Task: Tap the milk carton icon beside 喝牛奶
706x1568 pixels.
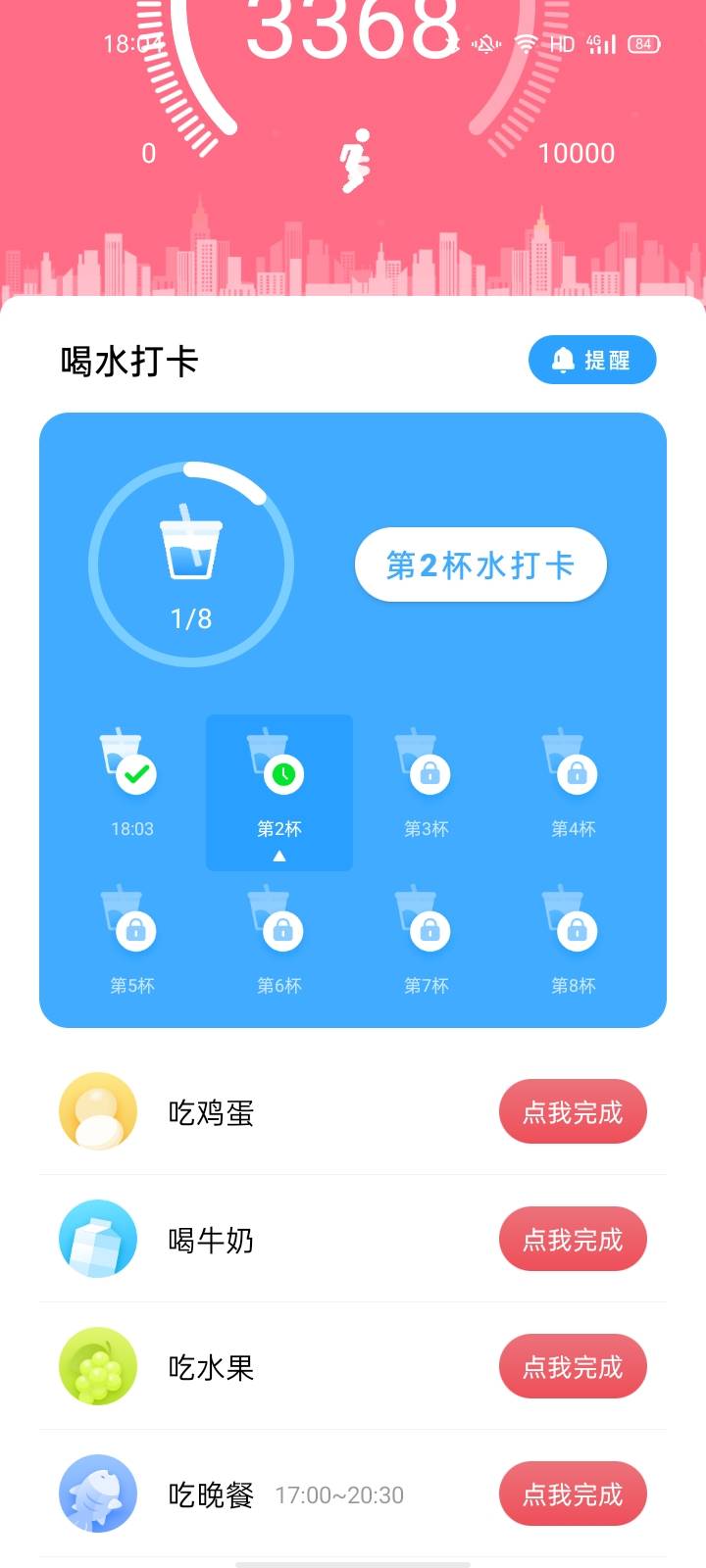Action: point(97,1239)
